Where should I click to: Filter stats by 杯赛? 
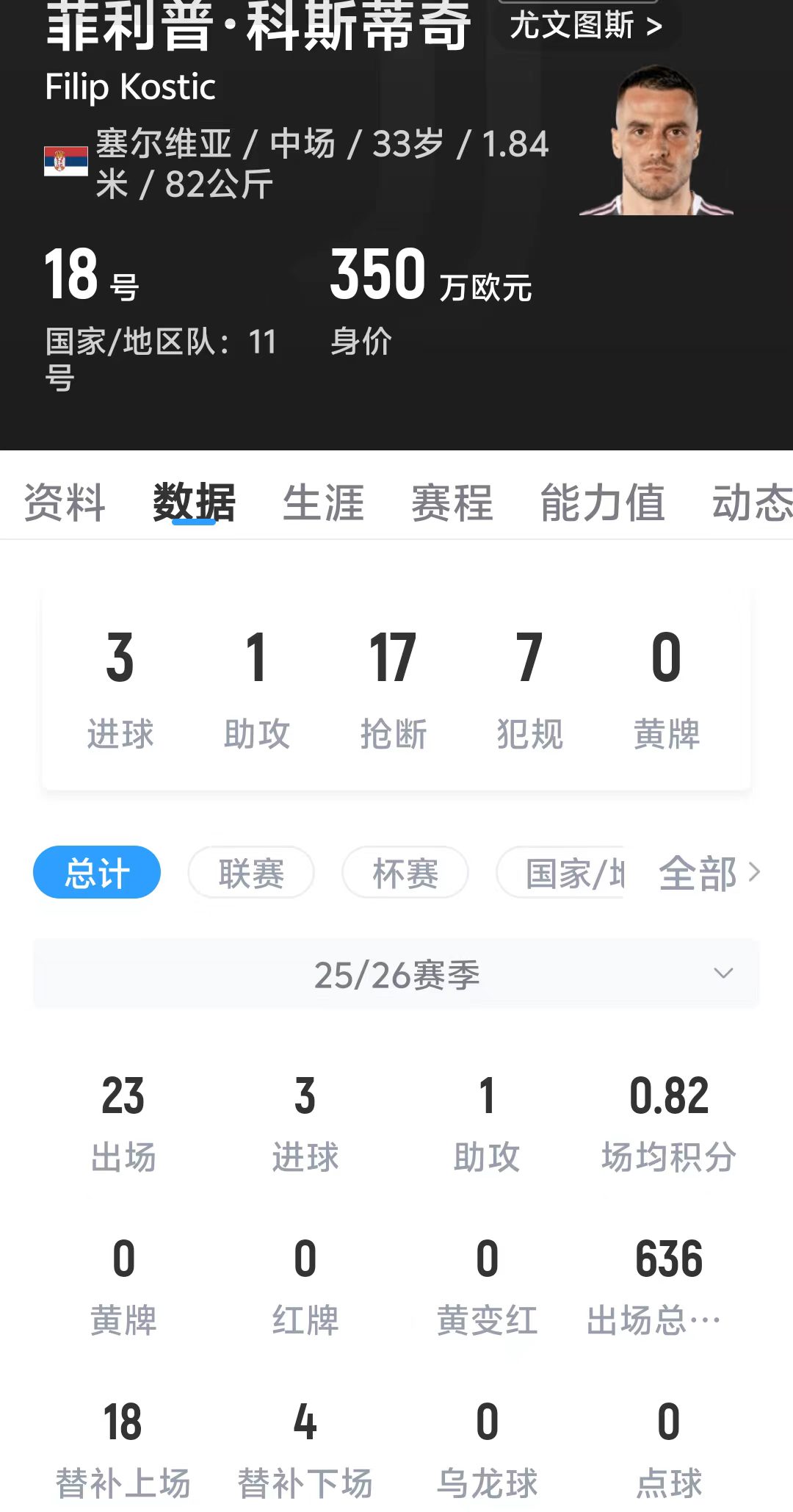coord(405,873)
